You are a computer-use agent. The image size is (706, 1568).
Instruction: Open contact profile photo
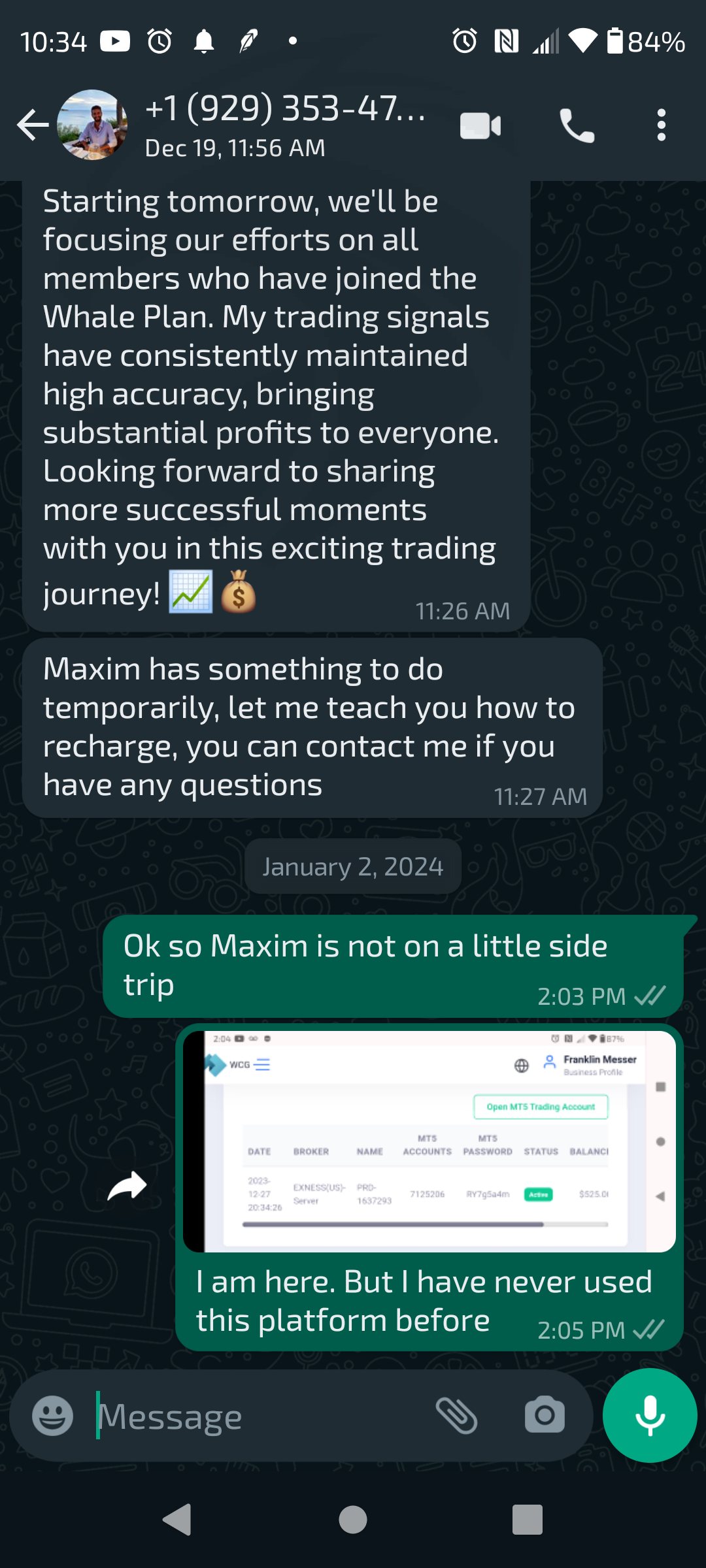pos(92,125)
